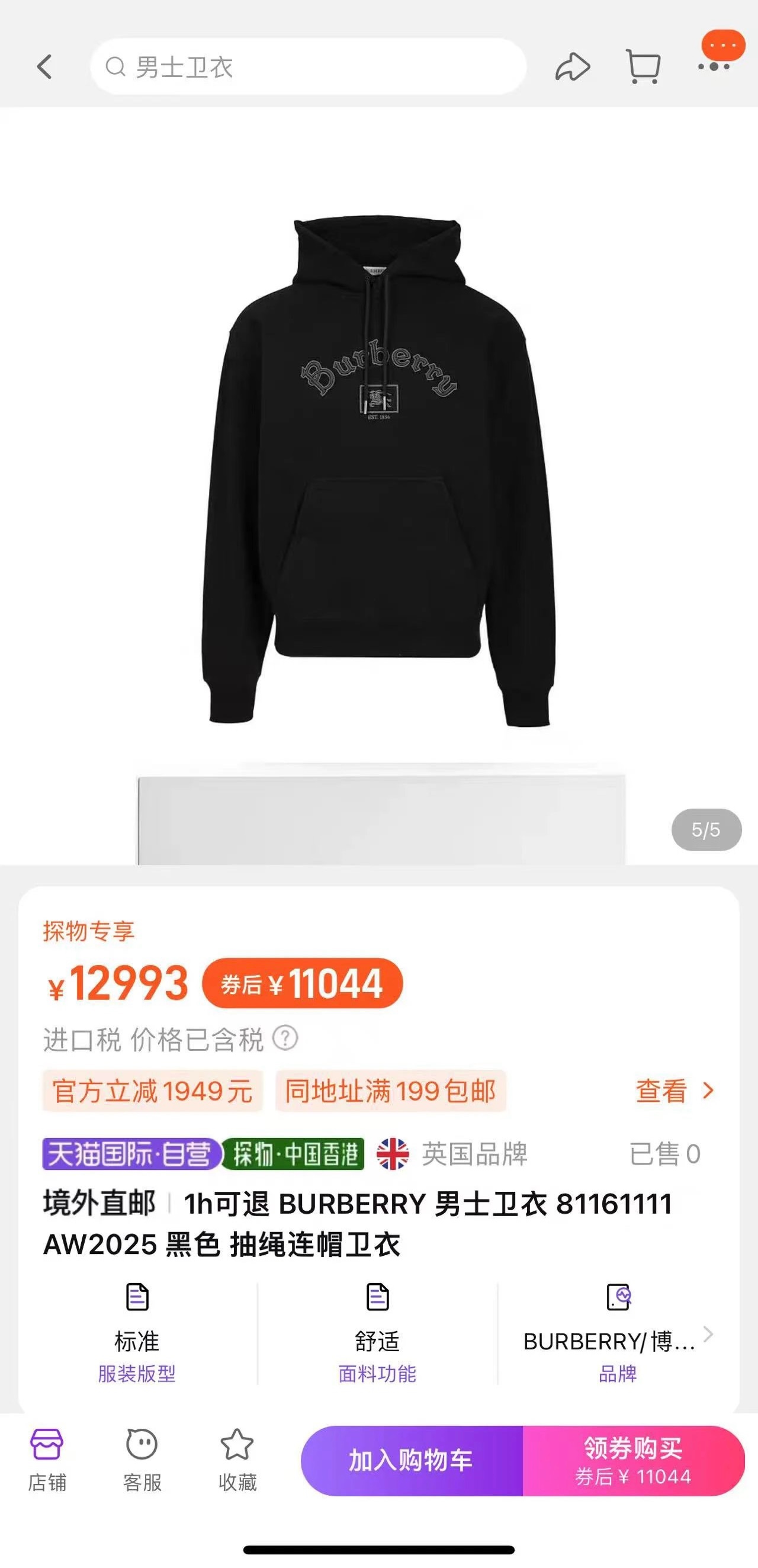758x1568 pixels.
Task: Contact 客服 customer service
Action: 142,1460
